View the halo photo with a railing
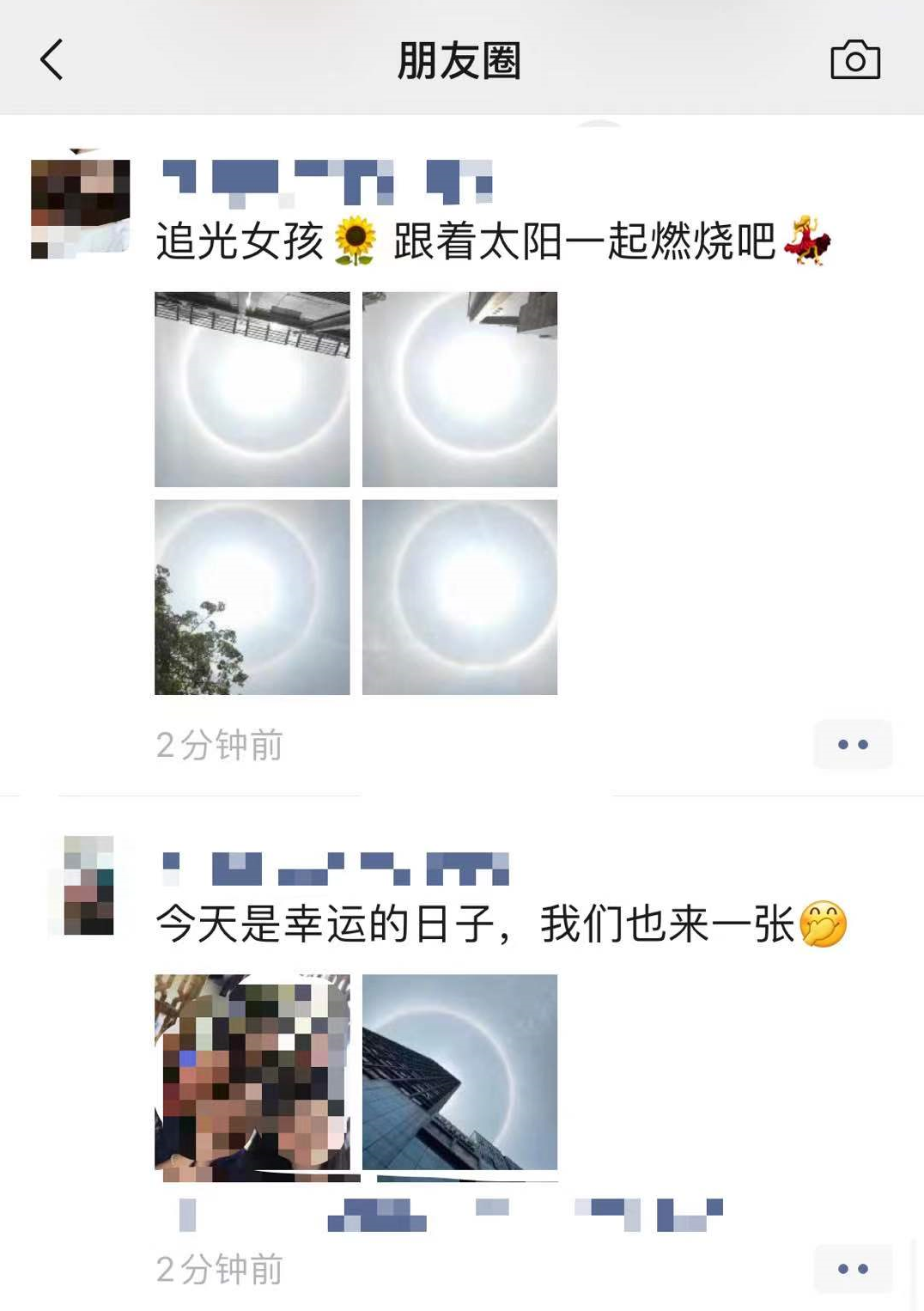924x1311 pixels. [x=252, y=389]
